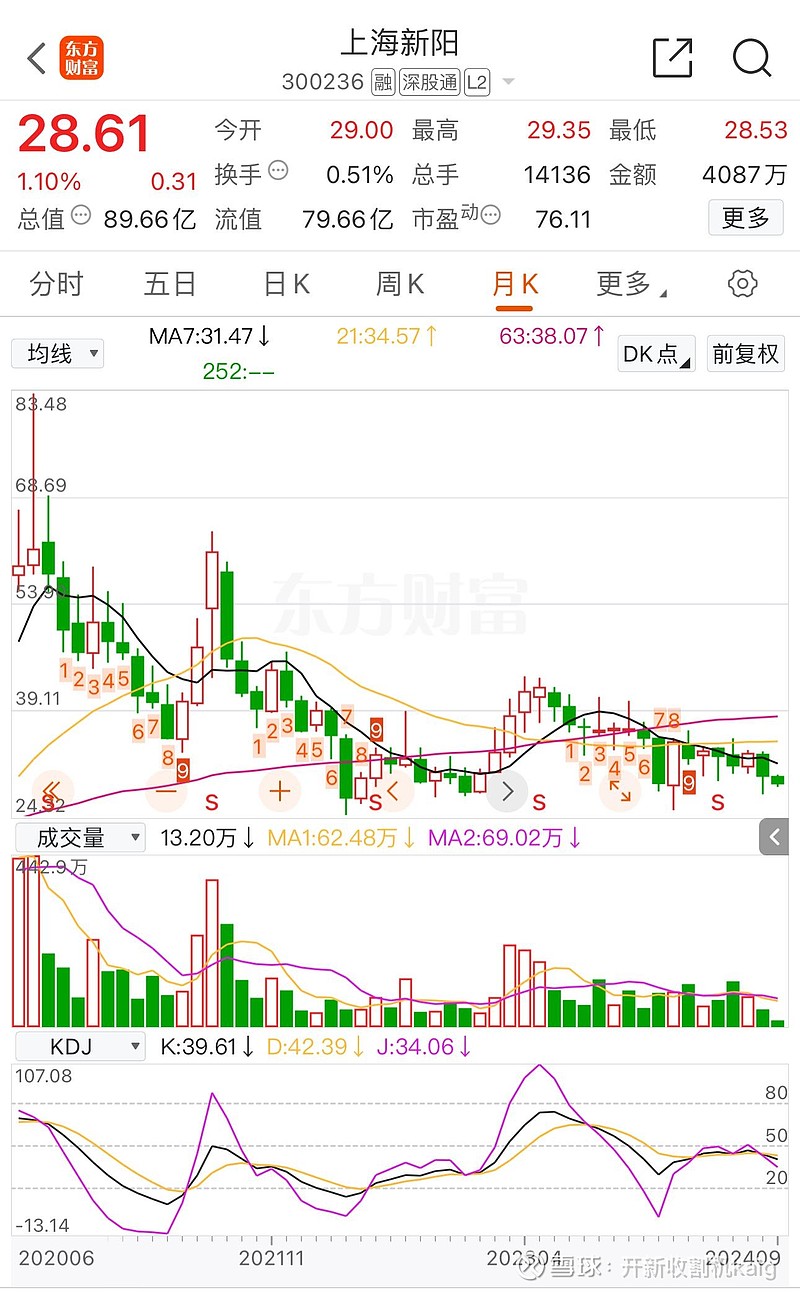
Task: Share this stock page
Action: point(672,58)
